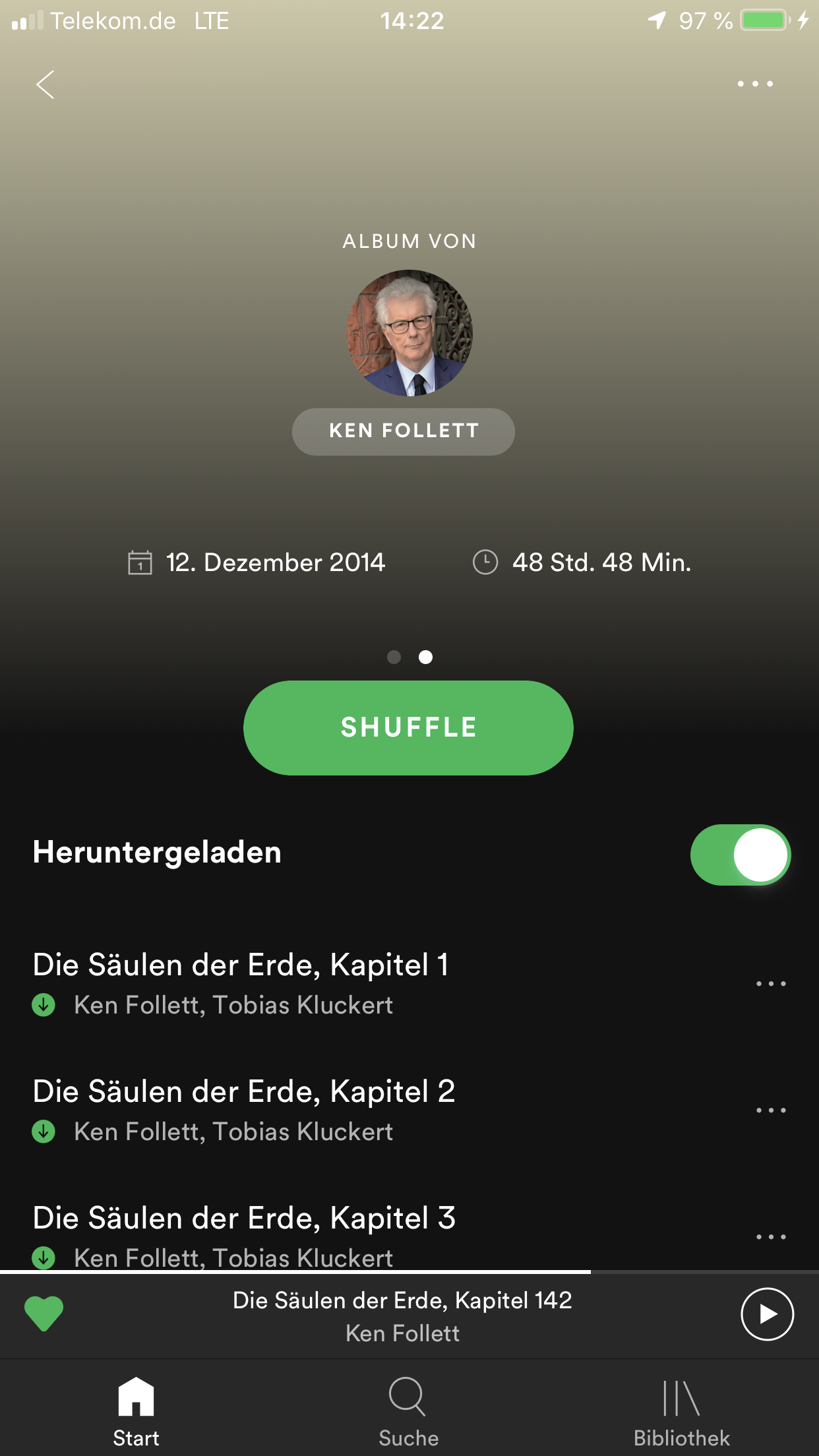Switch to the Suche tab
The width and height of the screenshot is (819, 1456).
[x=408, y=1410]
